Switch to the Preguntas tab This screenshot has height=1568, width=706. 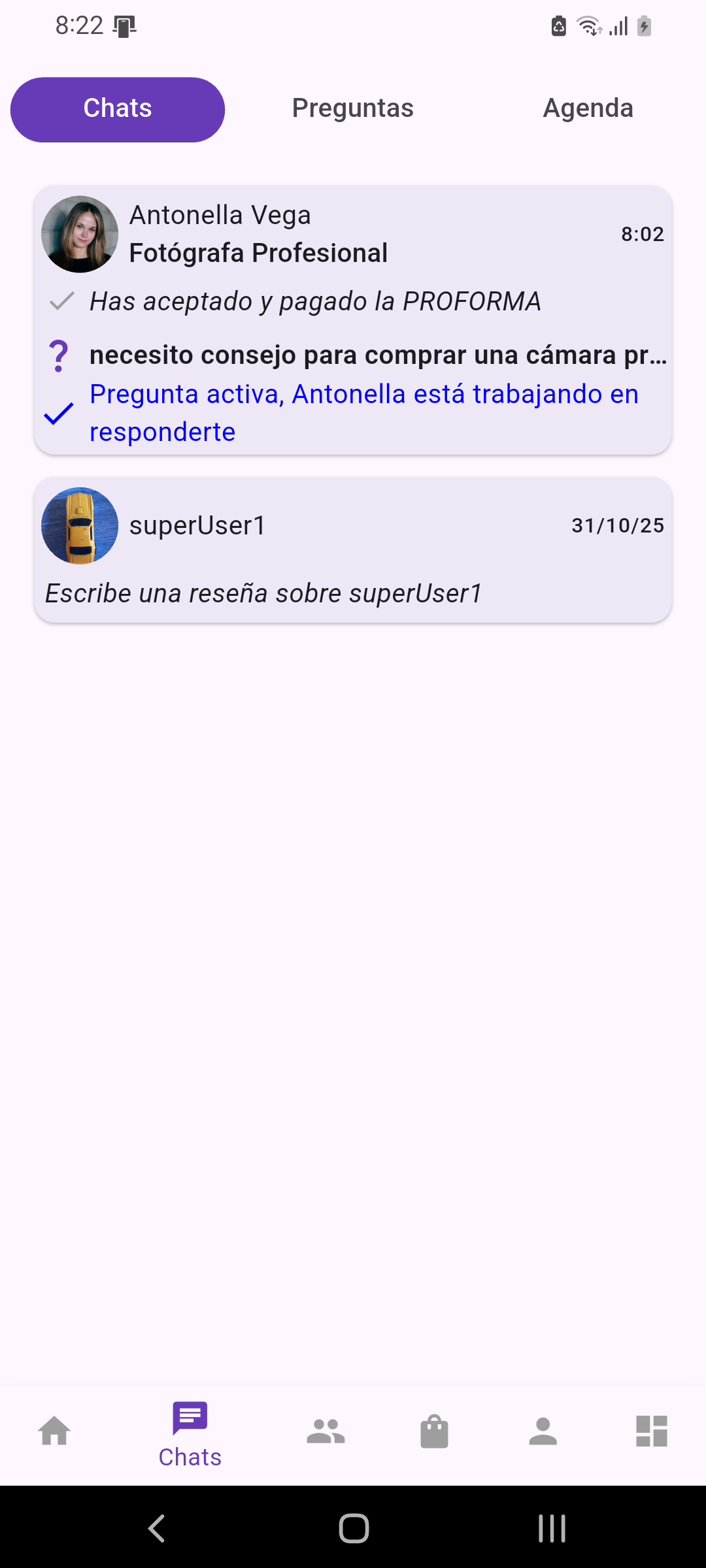pos(352,108)
